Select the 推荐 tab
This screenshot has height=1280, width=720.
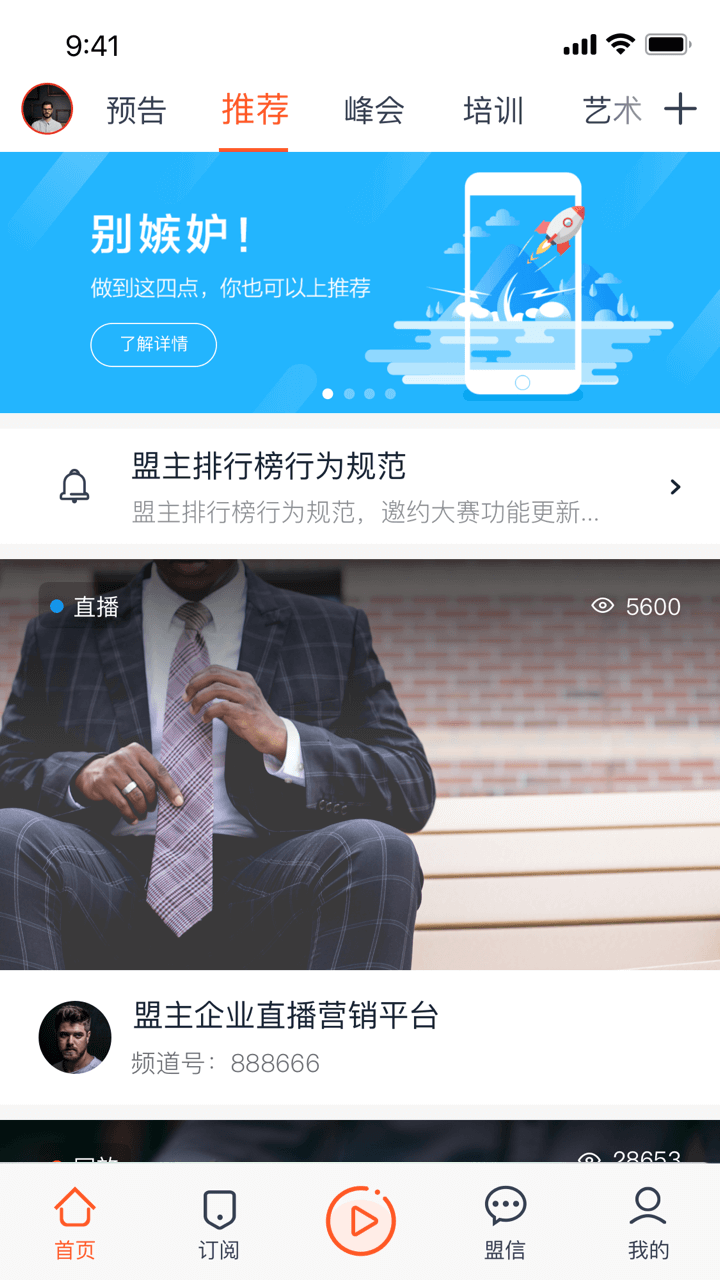(x=255, y=109)
